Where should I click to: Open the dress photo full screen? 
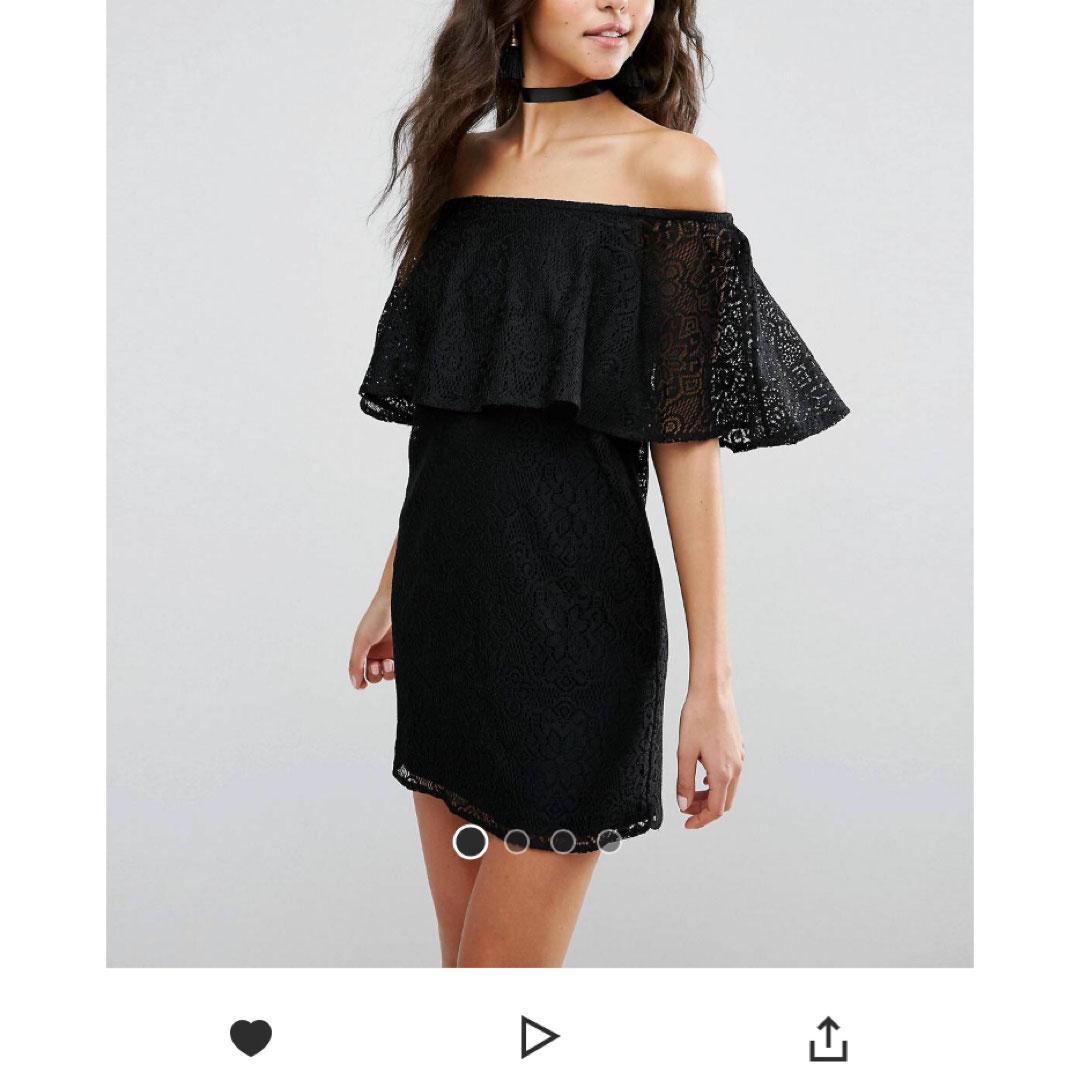[x=540, y=450]
